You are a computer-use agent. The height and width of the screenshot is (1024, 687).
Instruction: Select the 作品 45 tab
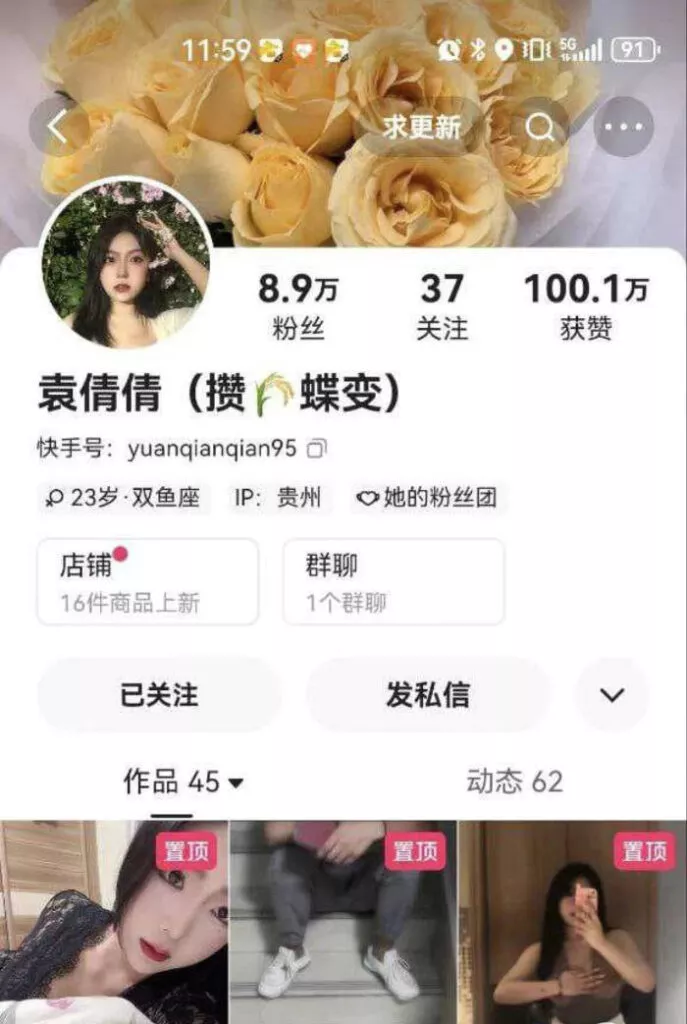click(x=182, y=781)
